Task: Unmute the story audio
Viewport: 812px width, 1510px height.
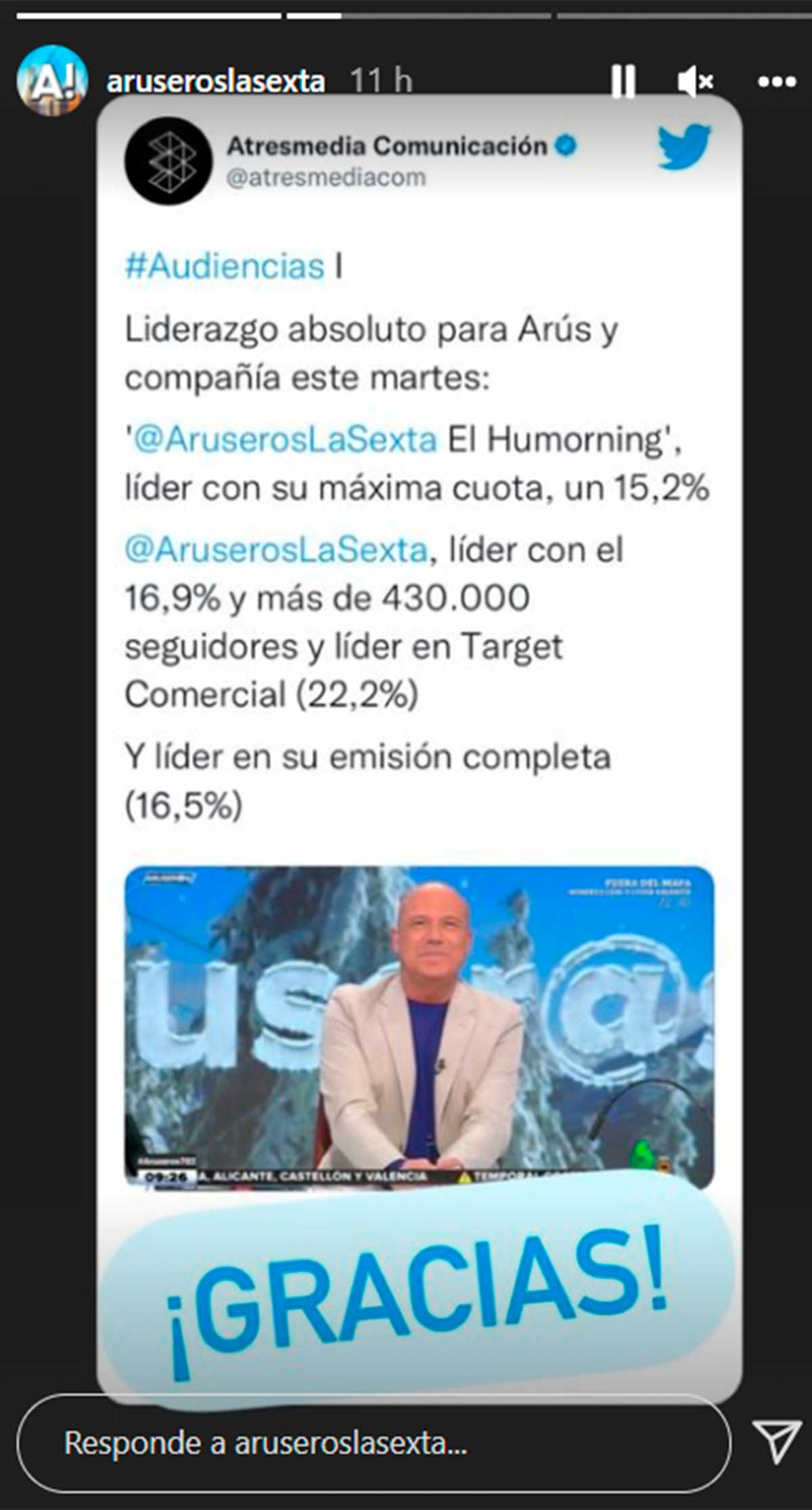Action: coord(695,82)
